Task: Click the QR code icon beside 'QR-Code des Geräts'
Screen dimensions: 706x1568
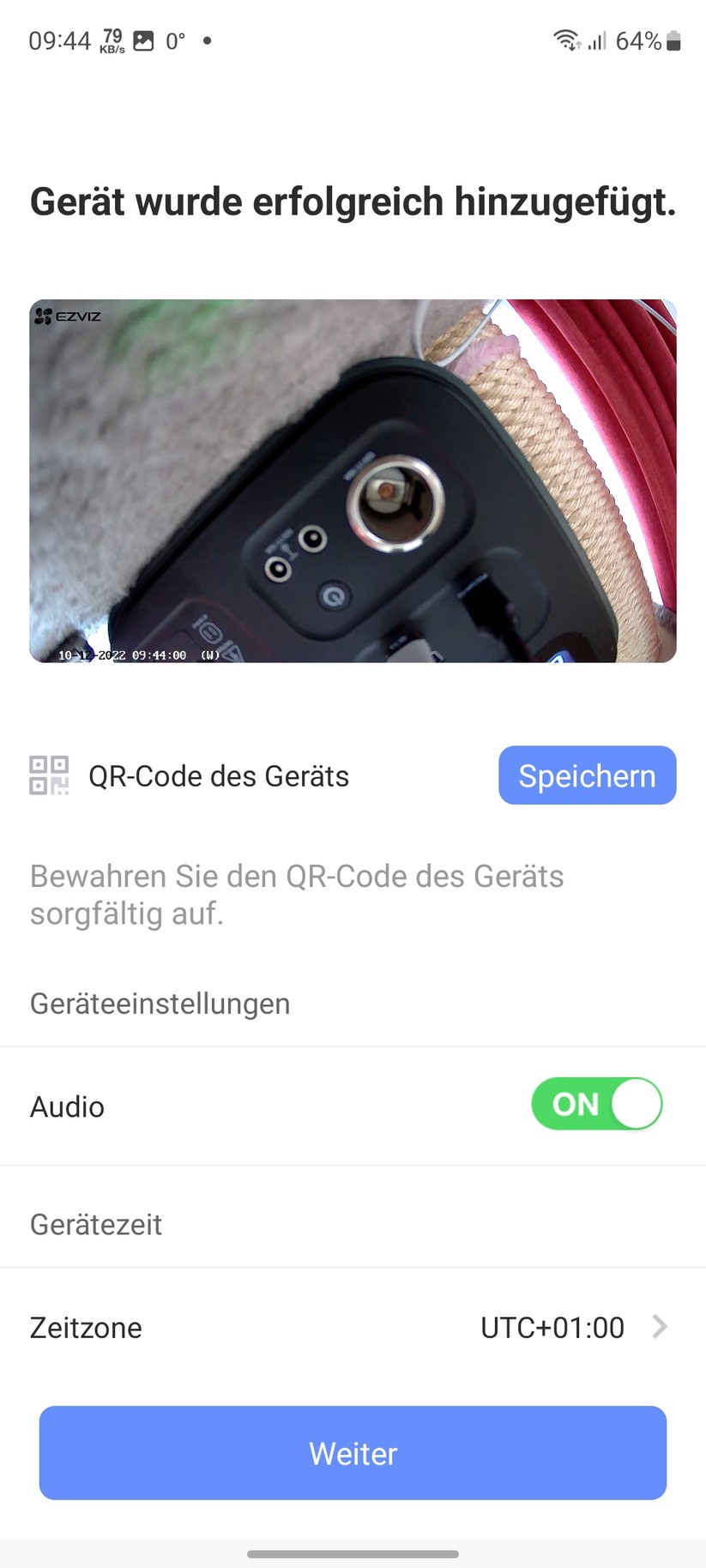Action: coord(48,775)
